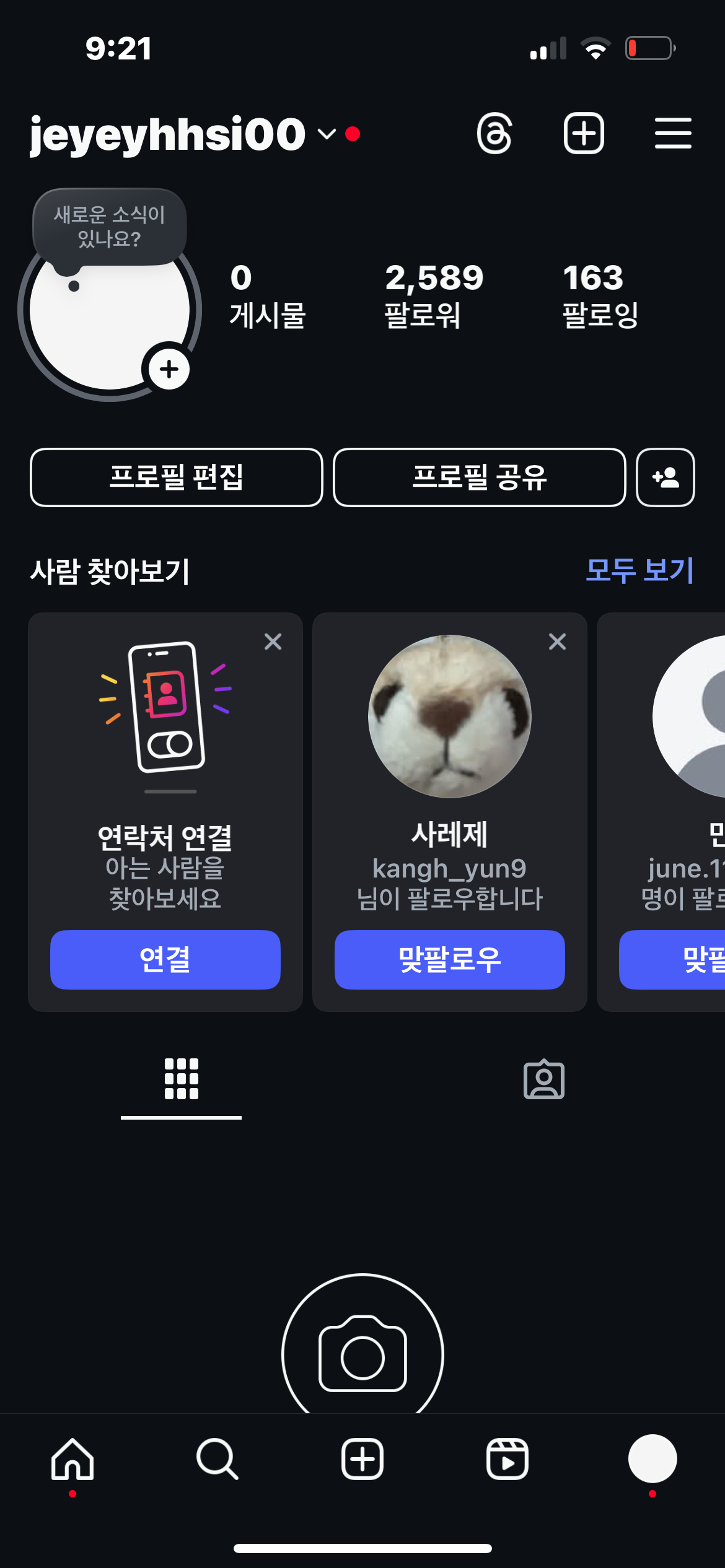This screenshot has height=1568, width=725.
Task: Open the Reels tab
Action: pyautogui.click(x=507, y=1459)
